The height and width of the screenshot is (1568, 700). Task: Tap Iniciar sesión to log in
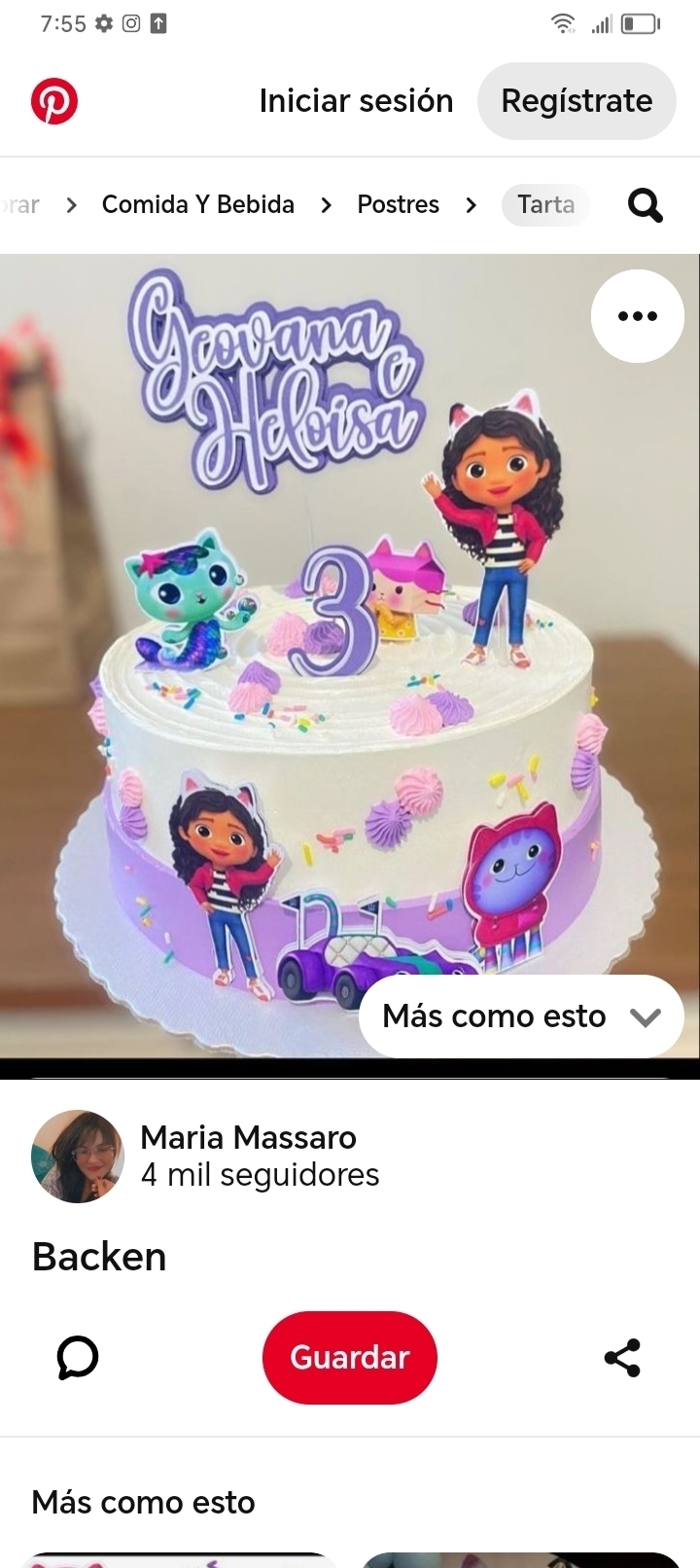click(356, 101)
